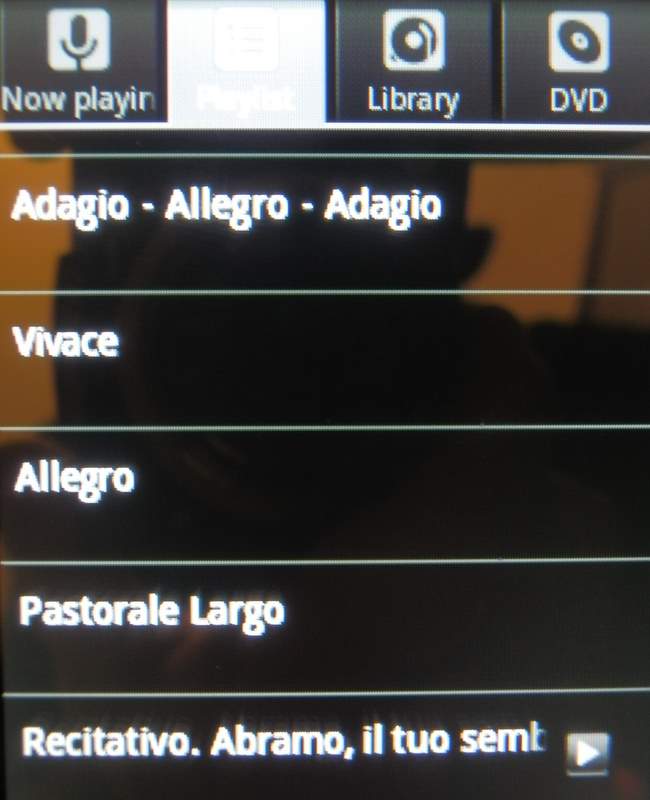The image size is (650, 800).
Task: Switch to the Now playing tab
Action: [x=80, y=62]
